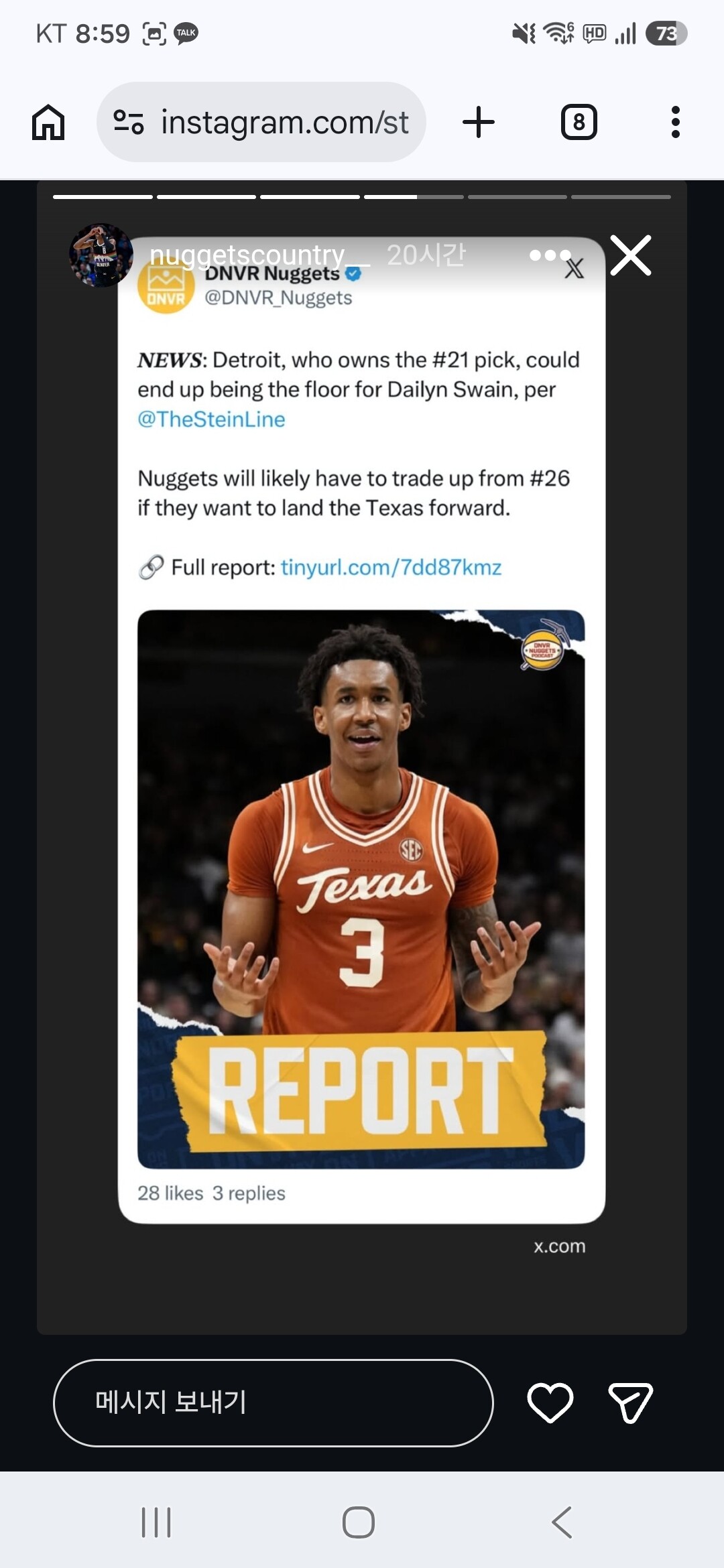Share the story with the paper plane icon
The image size is (724, 1568).
tap(630, 1402)
